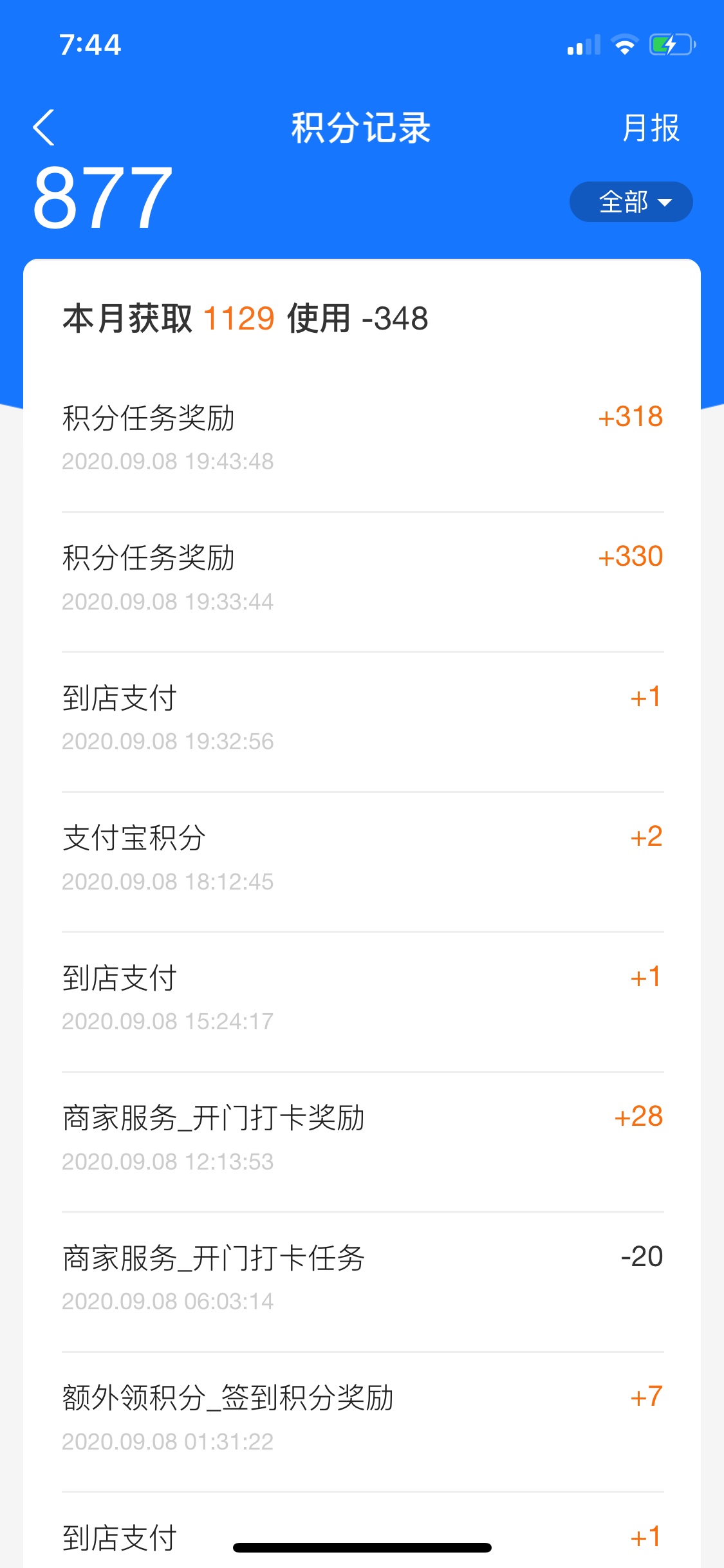Open the 到店支付 record at 19:32:56
The width and height of the screenshot is (724, 1568).
362,722
